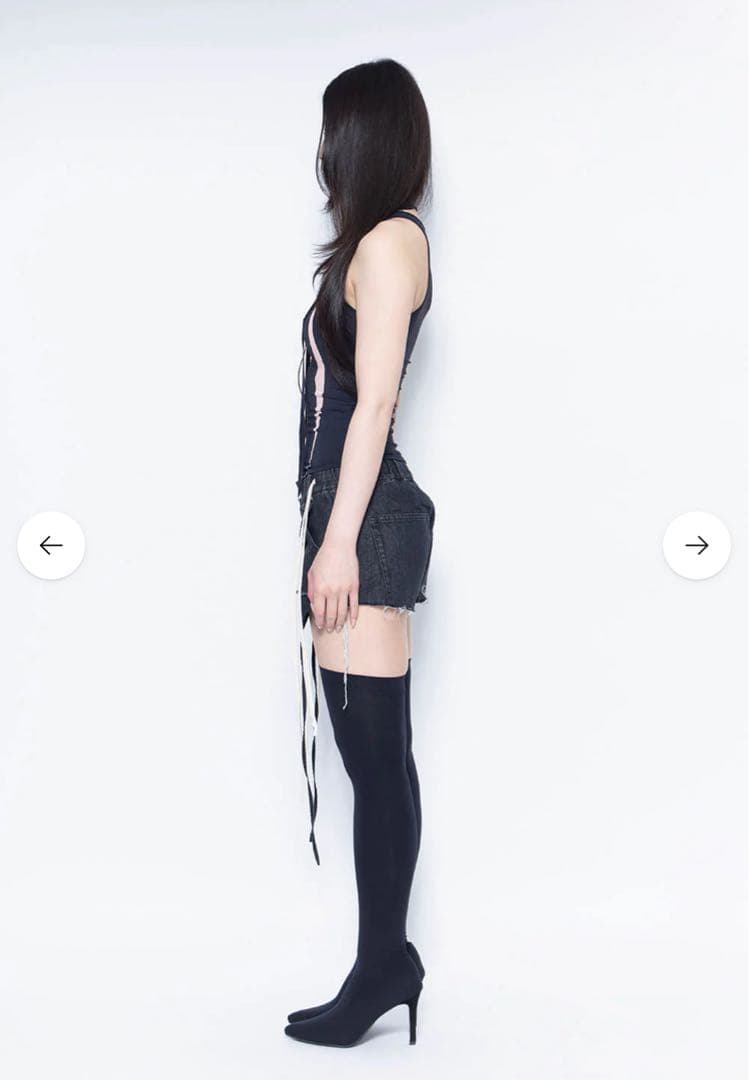The image size is (749, 1080).
Task: Go to the previous product photo
Action: point(51,545)
